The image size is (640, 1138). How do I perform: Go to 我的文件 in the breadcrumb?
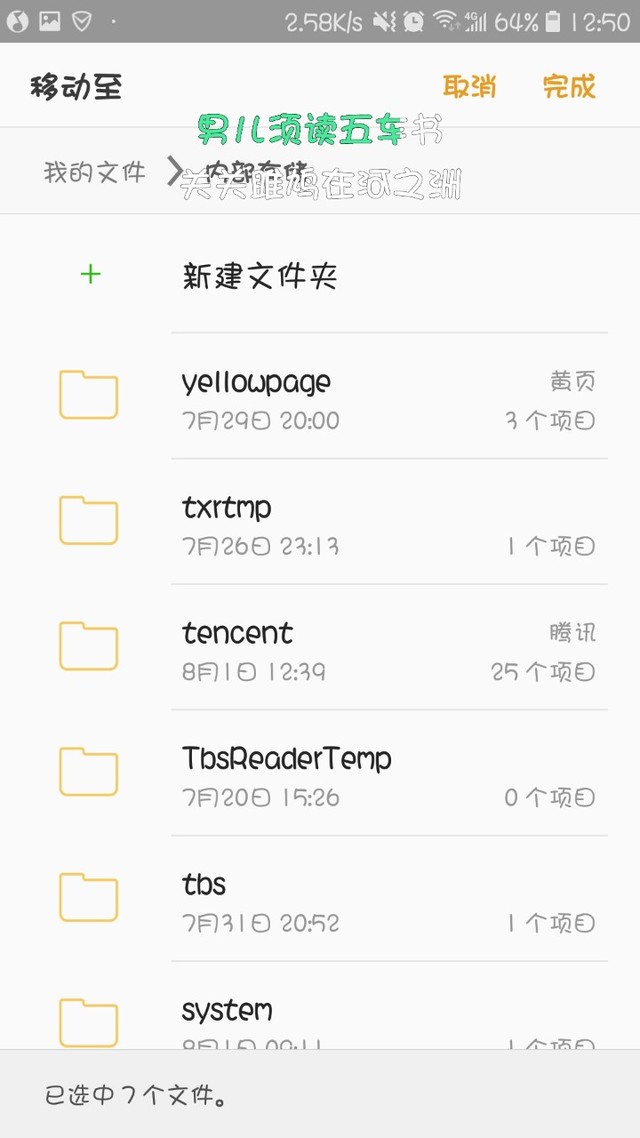click(94, 172)
